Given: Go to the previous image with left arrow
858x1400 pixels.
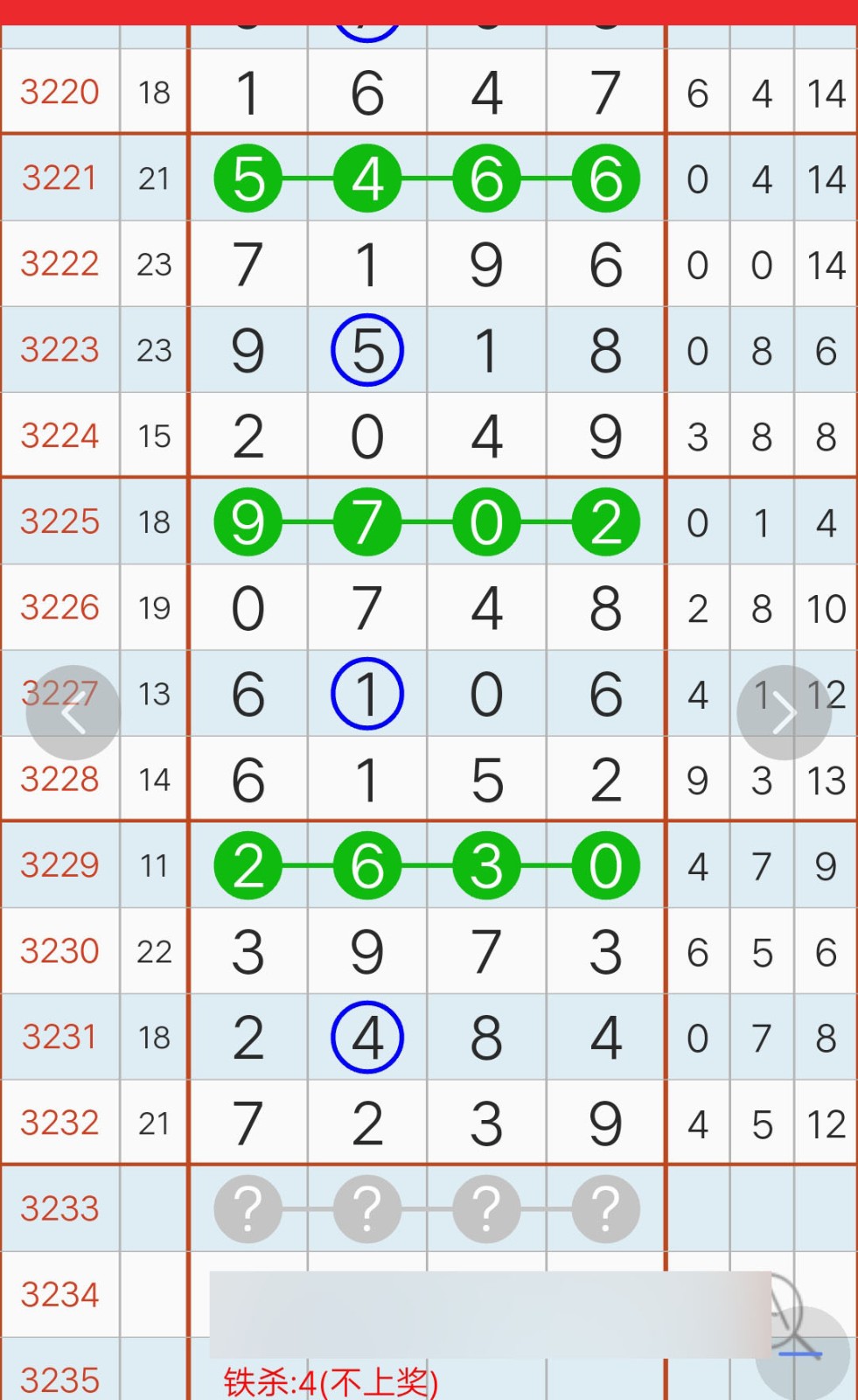Looking at the screenshot, I should [x=73, y=713].
